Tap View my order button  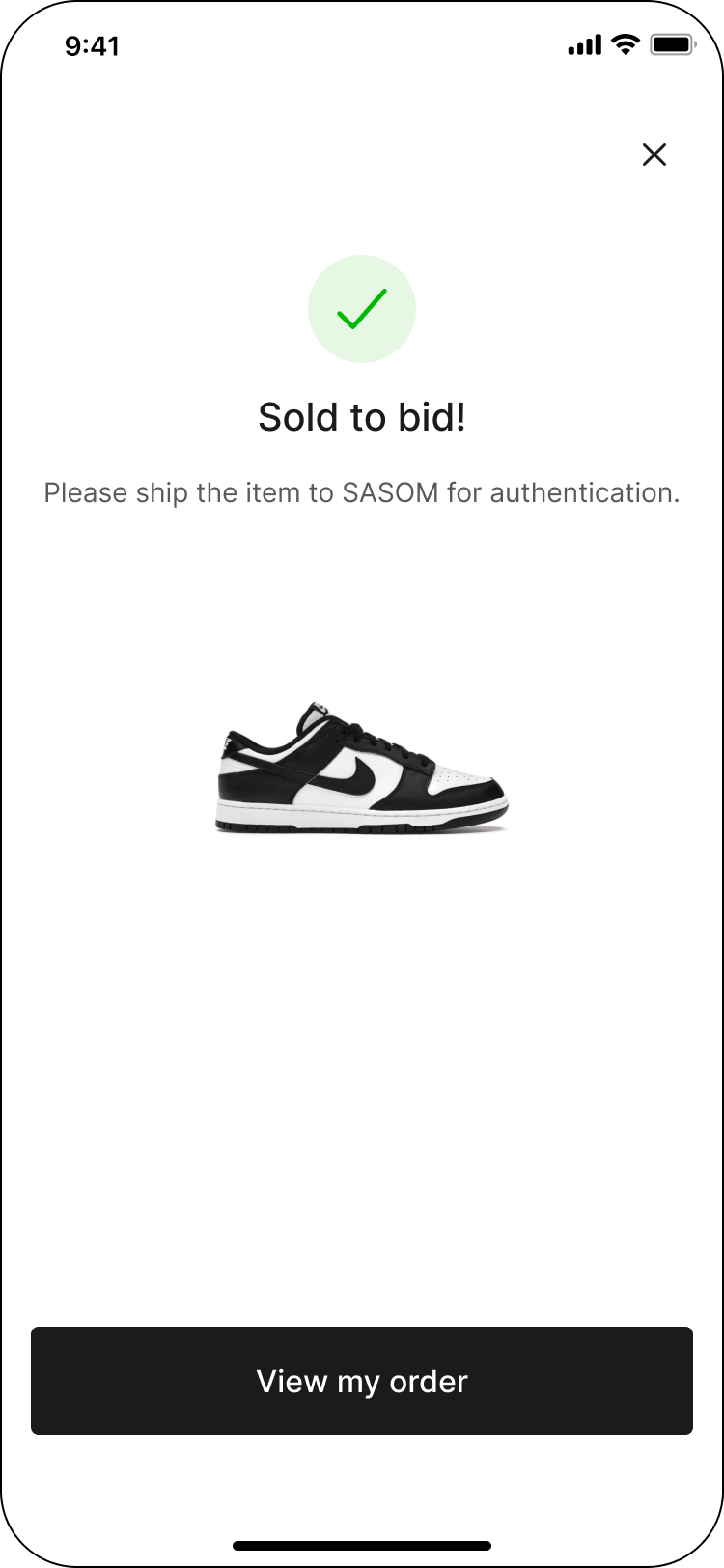(362, 1381)
